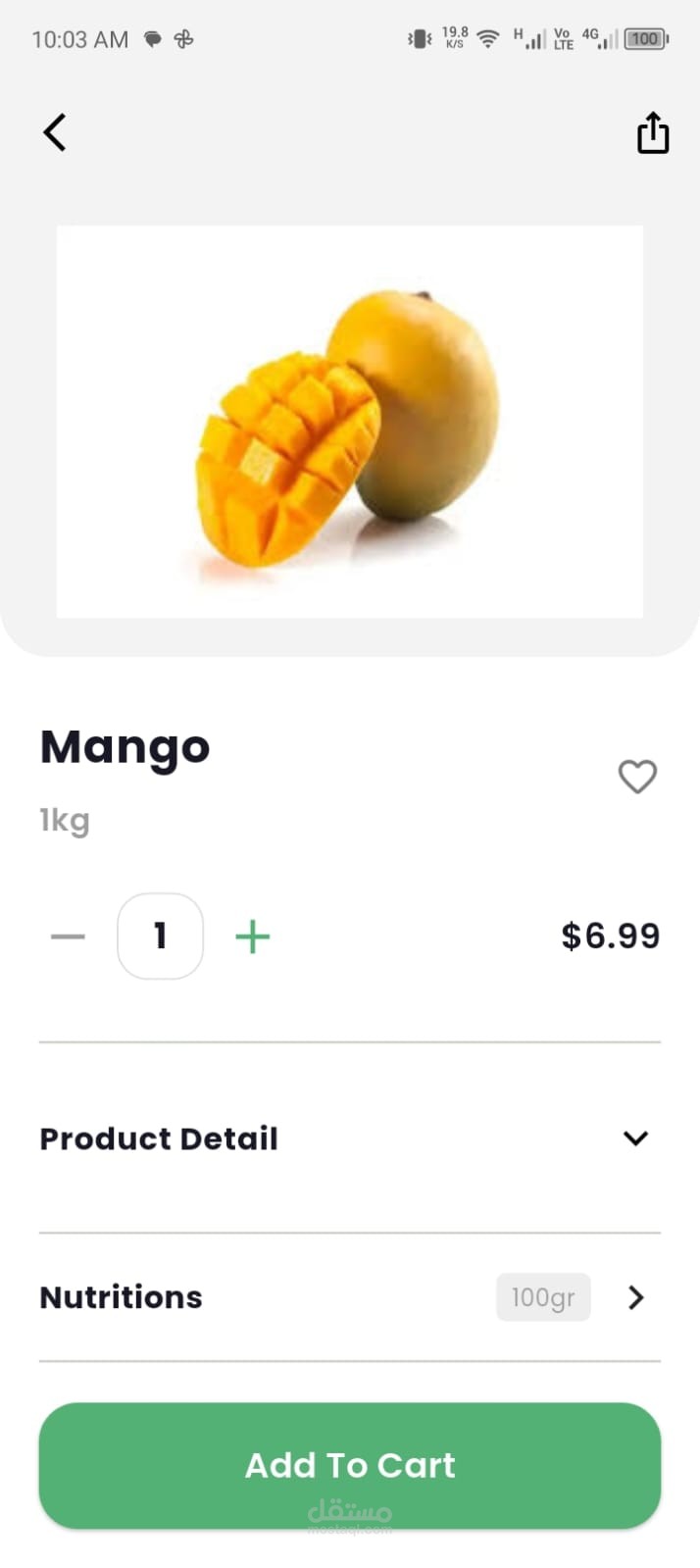Expand the Product Detail section
The image size is (700, 1568).
635,1138
